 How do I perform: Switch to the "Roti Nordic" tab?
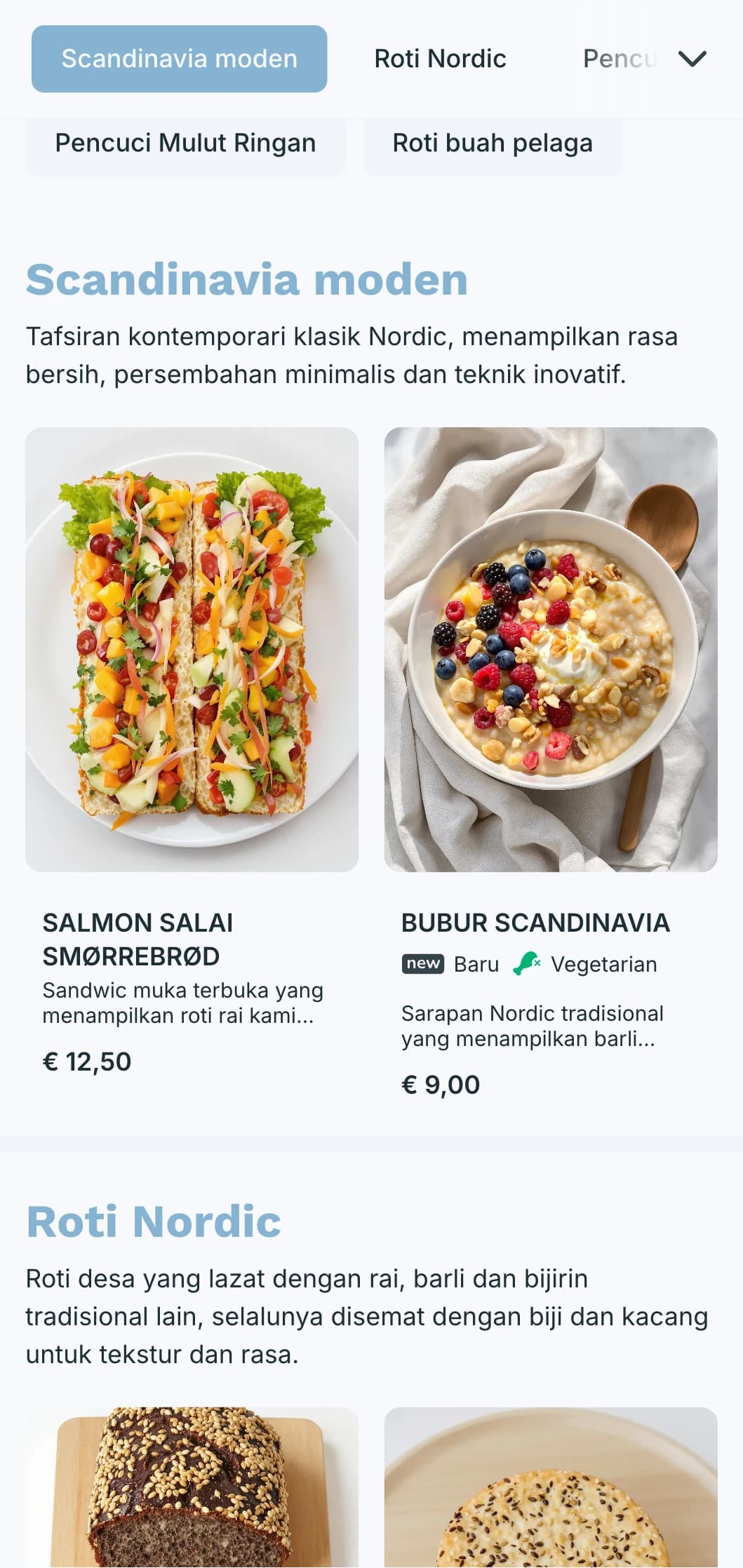point(441,59)
